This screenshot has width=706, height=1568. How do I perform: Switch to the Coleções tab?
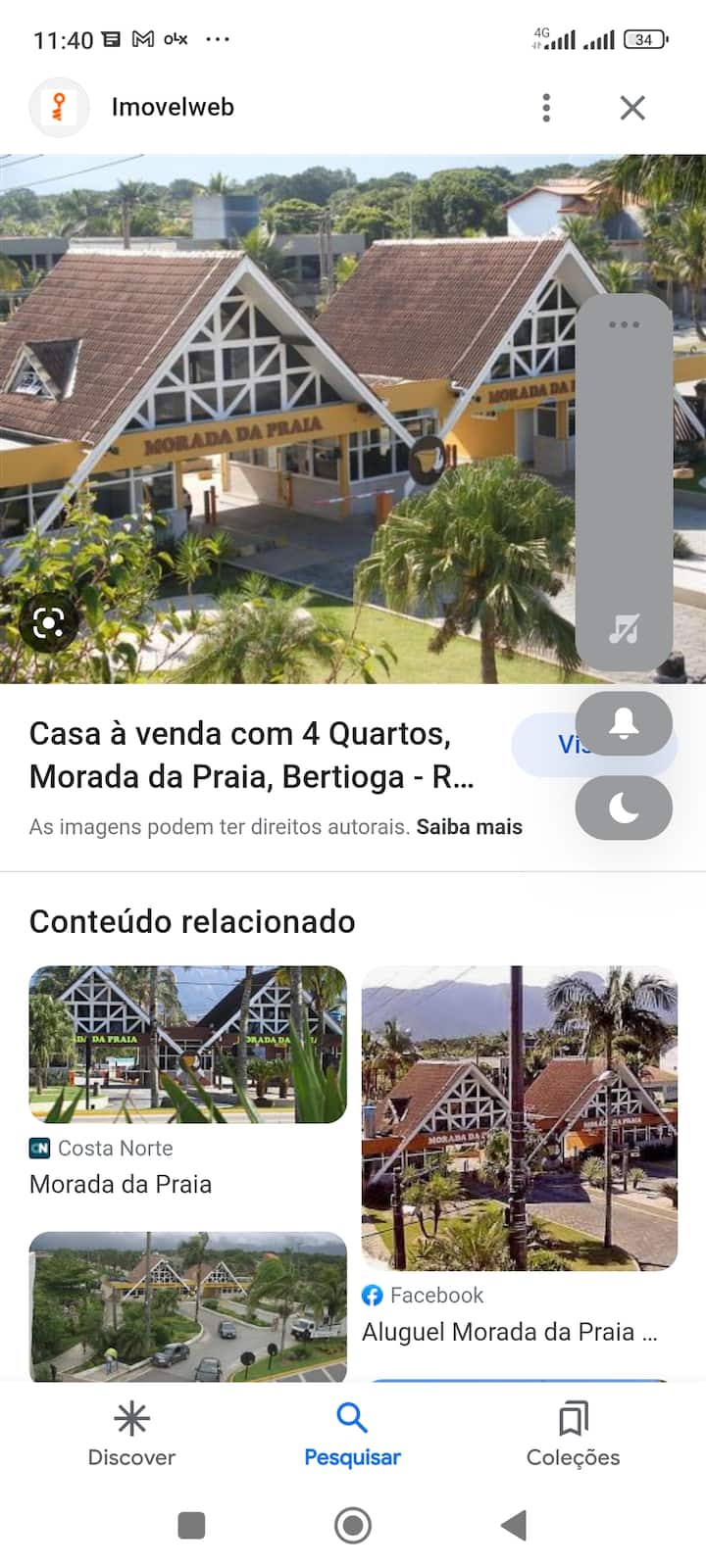tap(573, 1435)
